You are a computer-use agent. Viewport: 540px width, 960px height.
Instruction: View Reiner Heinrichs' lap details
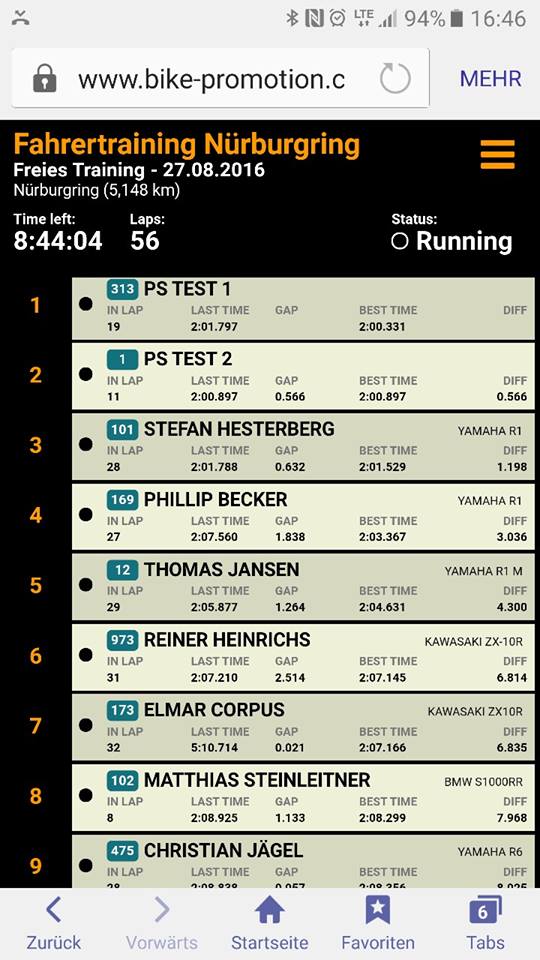(303, 656)
